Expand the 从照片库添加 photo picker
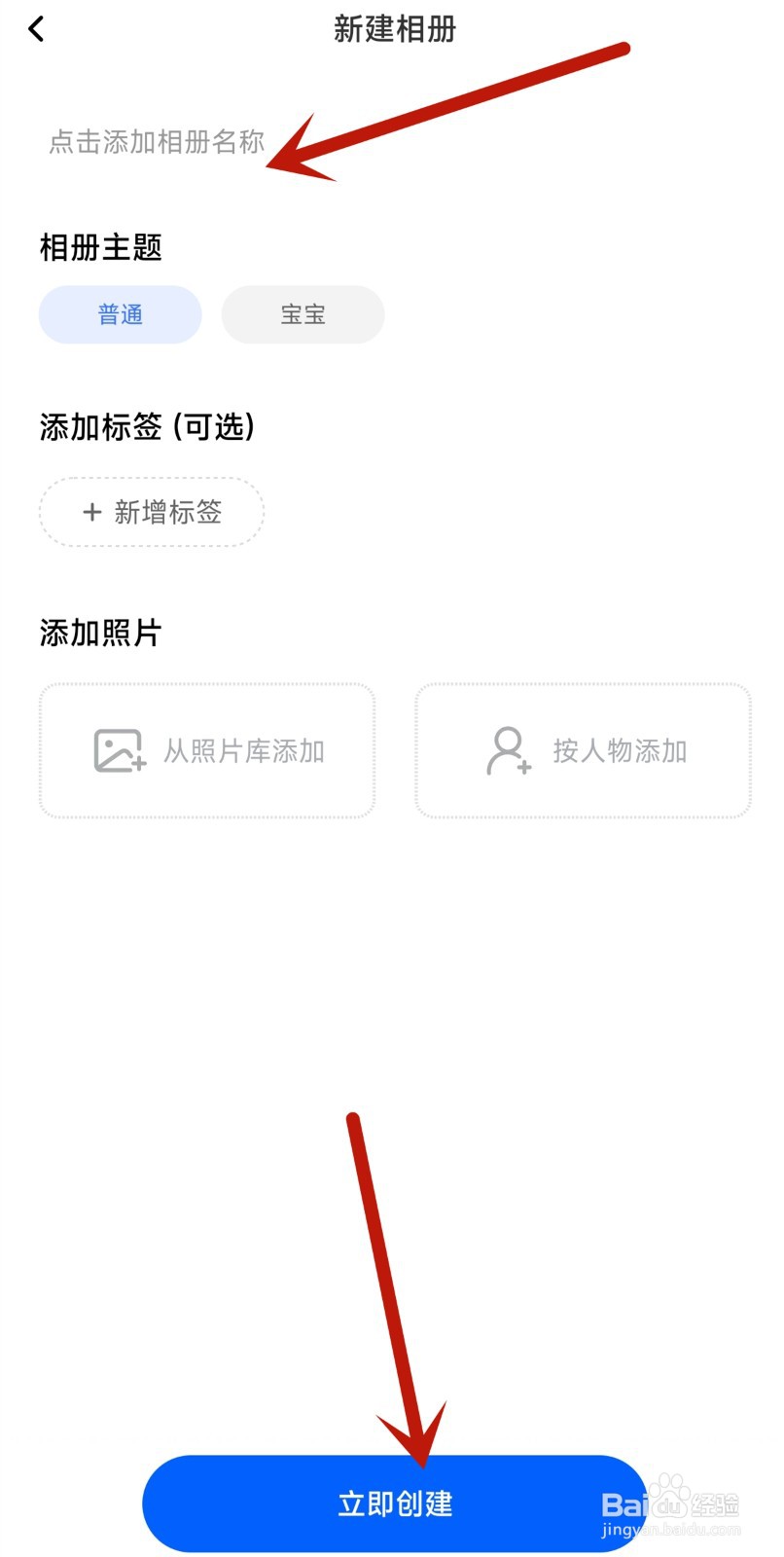Screen dimensions: 784x1557 pyautogui.click(x=206, y=751)
